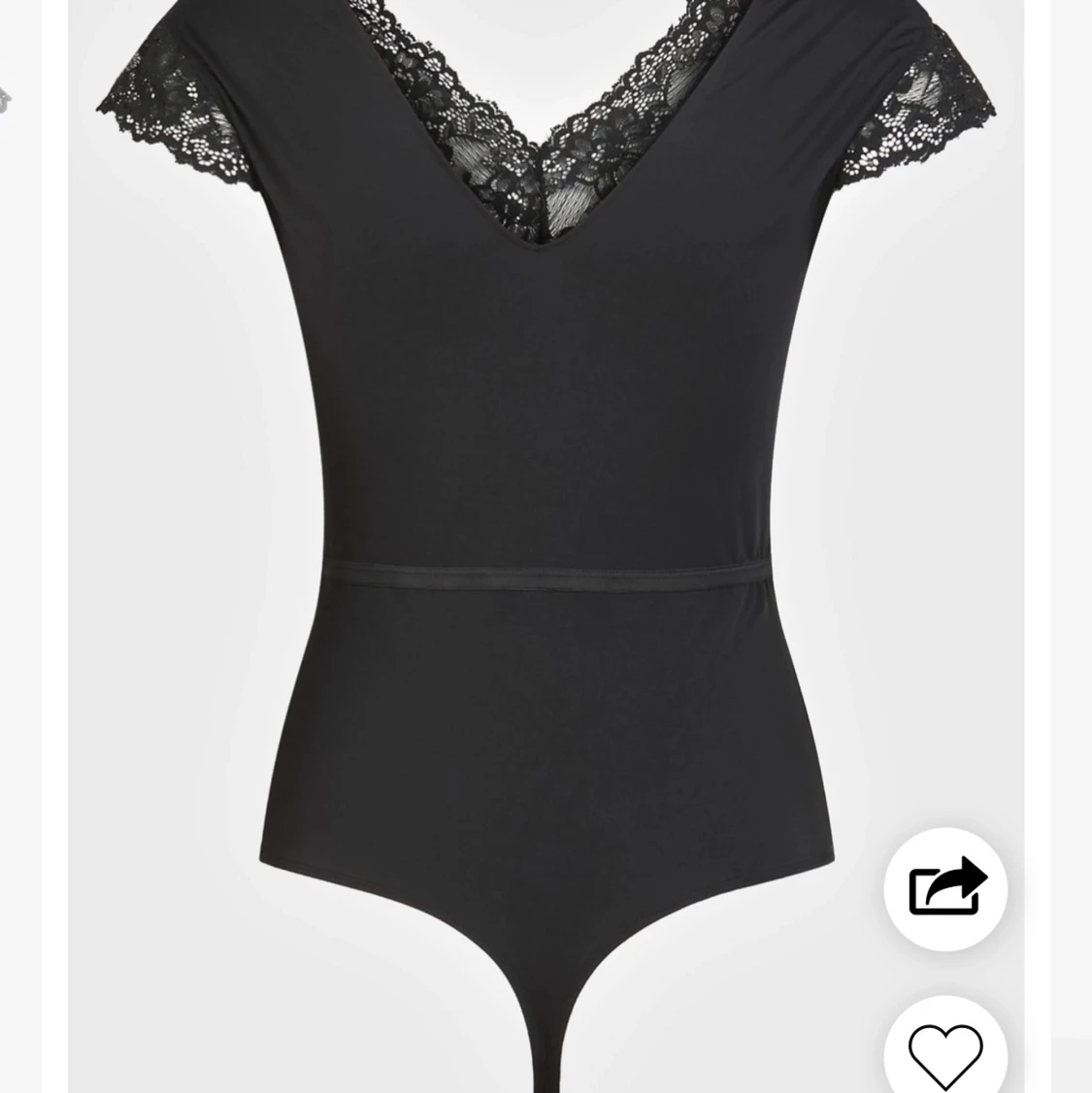Add the bodysuit to your wishlist
Screen dimensions: 1092x1093
click(945, 1053)
